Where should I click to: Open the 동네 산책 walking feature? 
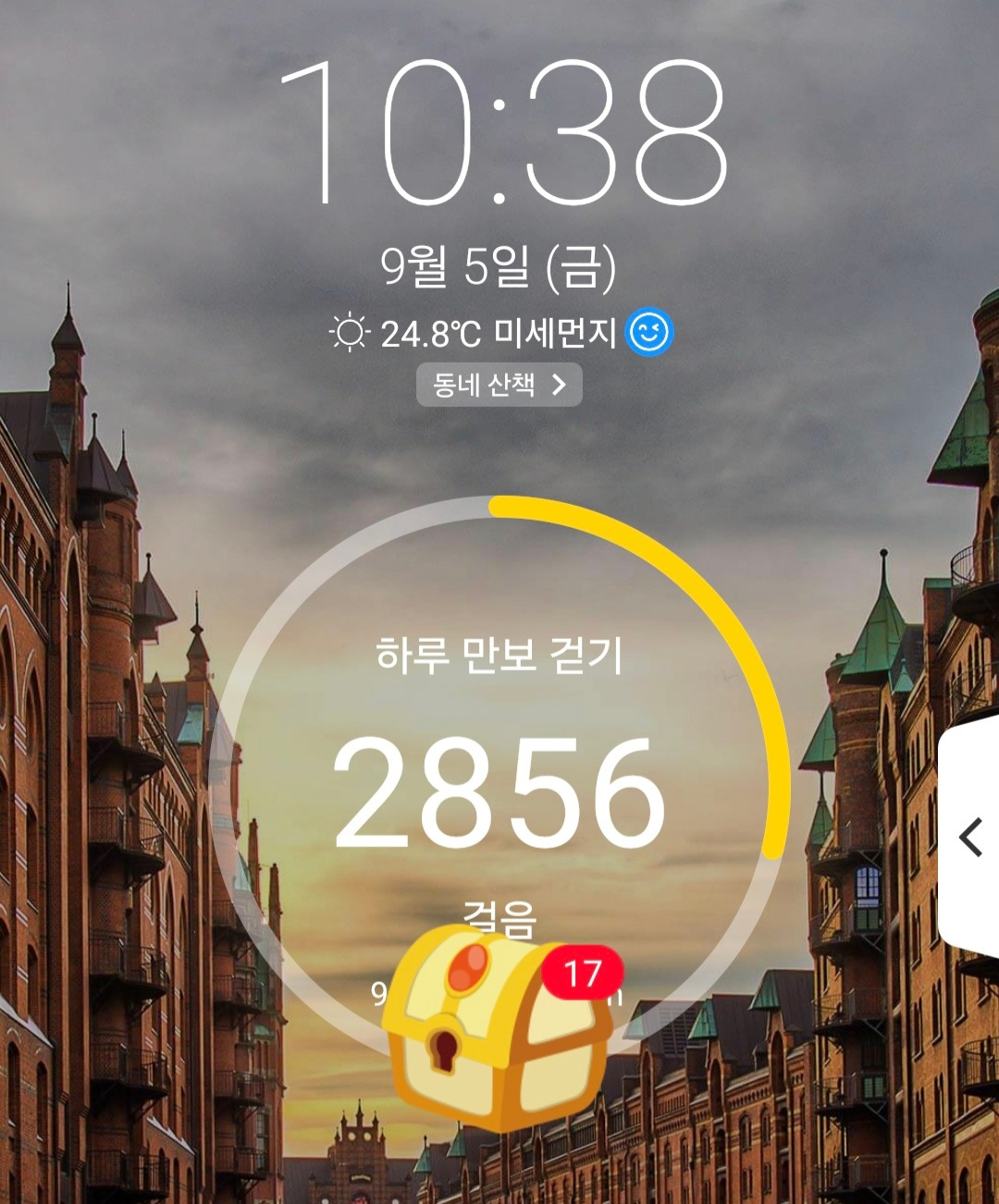coord(499,387)
